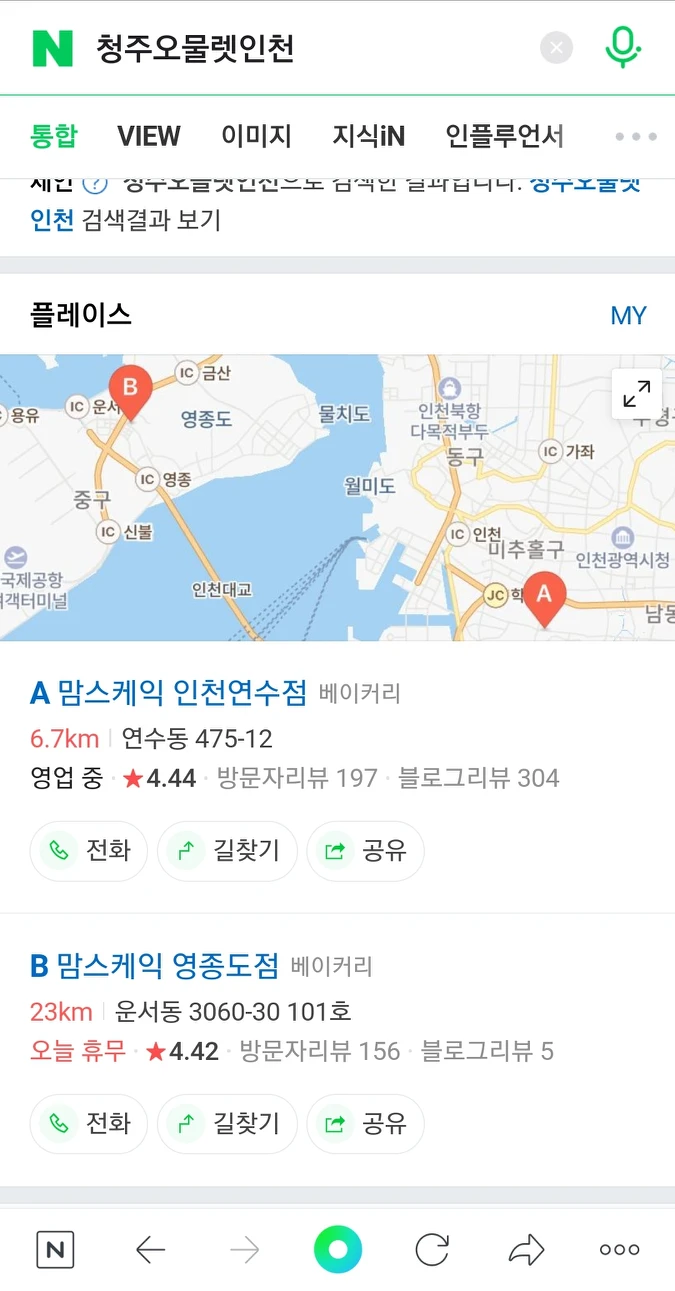
Task: Tap the green circle home button
Action: coord(337,1249)
